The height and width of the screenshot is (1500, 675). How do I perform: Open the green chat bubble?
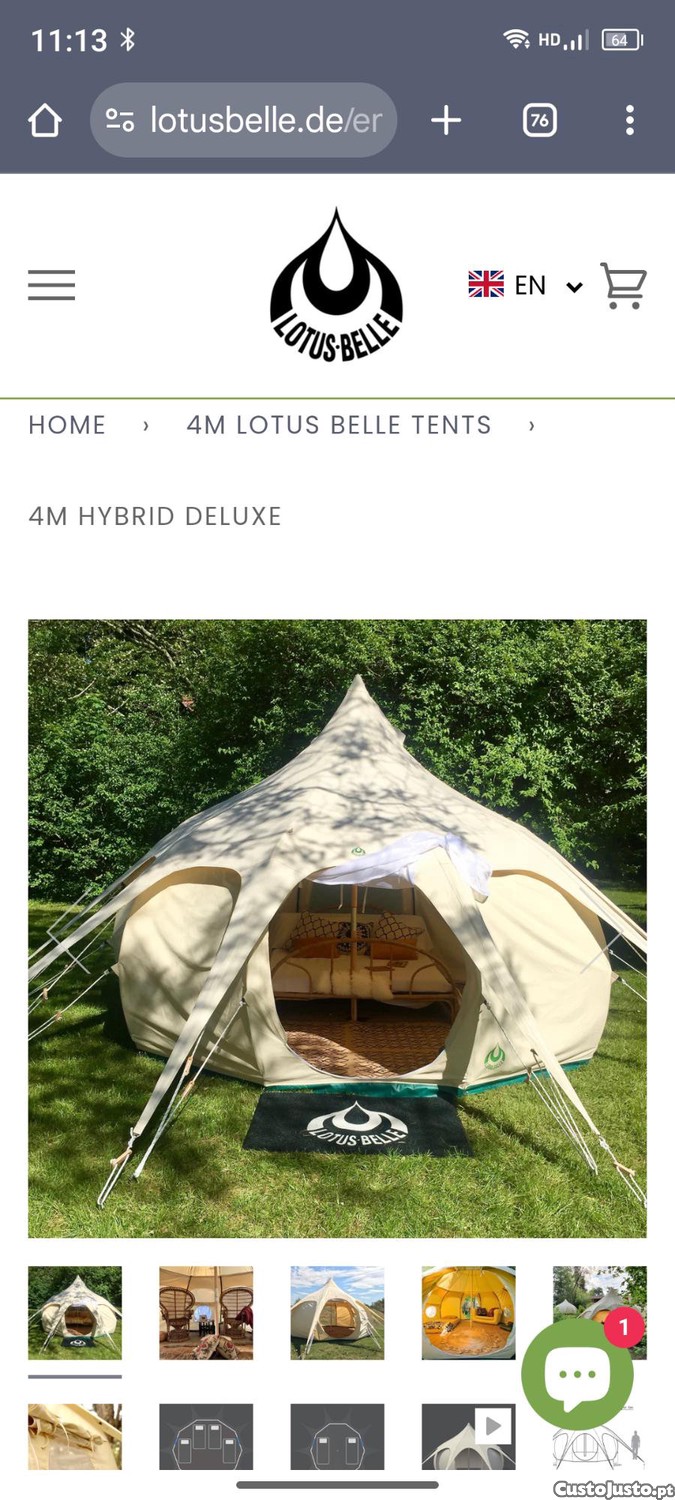click(578, 1373)
